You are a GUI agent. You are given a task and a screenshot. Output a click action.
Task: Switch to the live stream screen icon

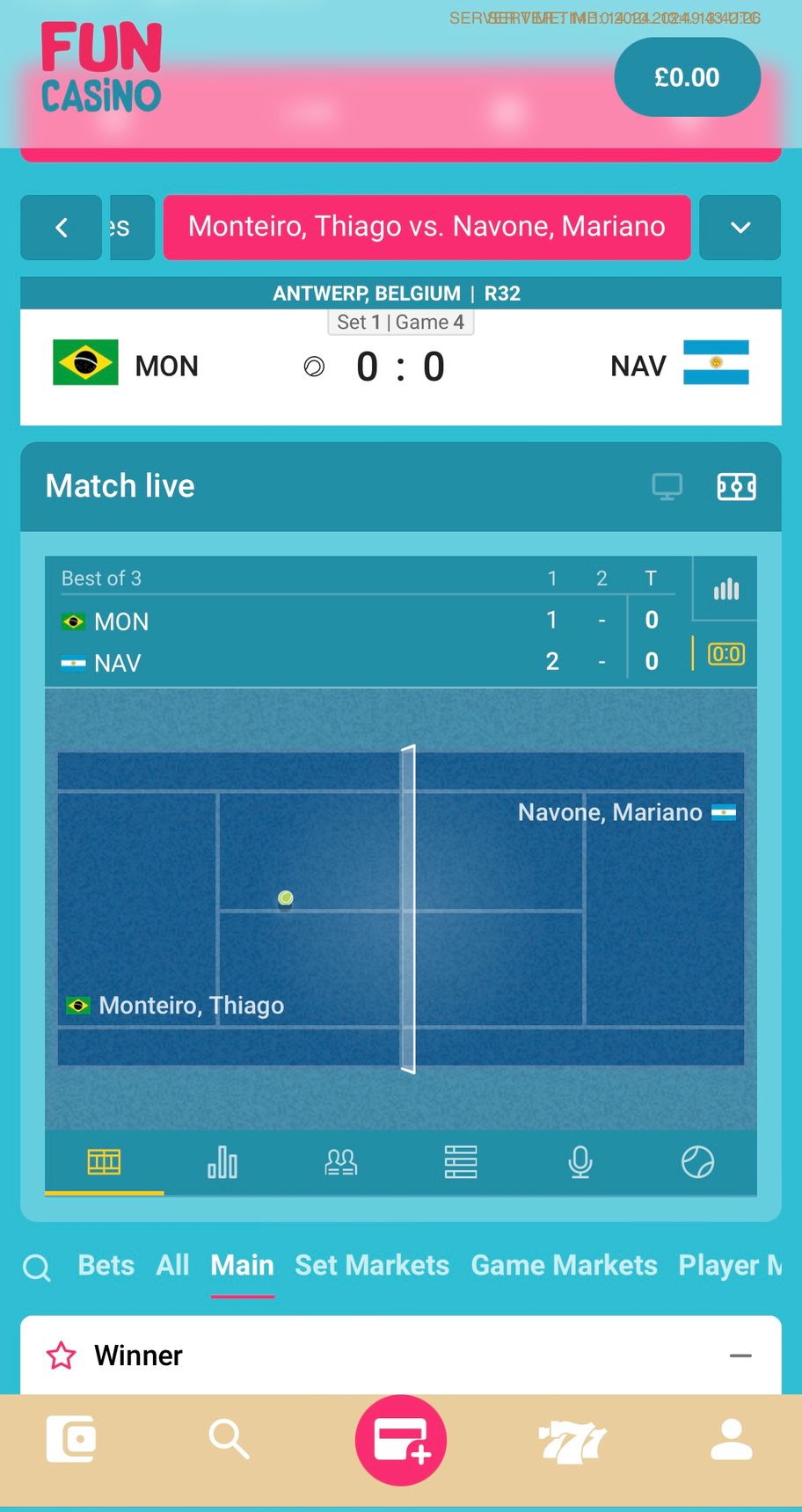tap(667, 486)
